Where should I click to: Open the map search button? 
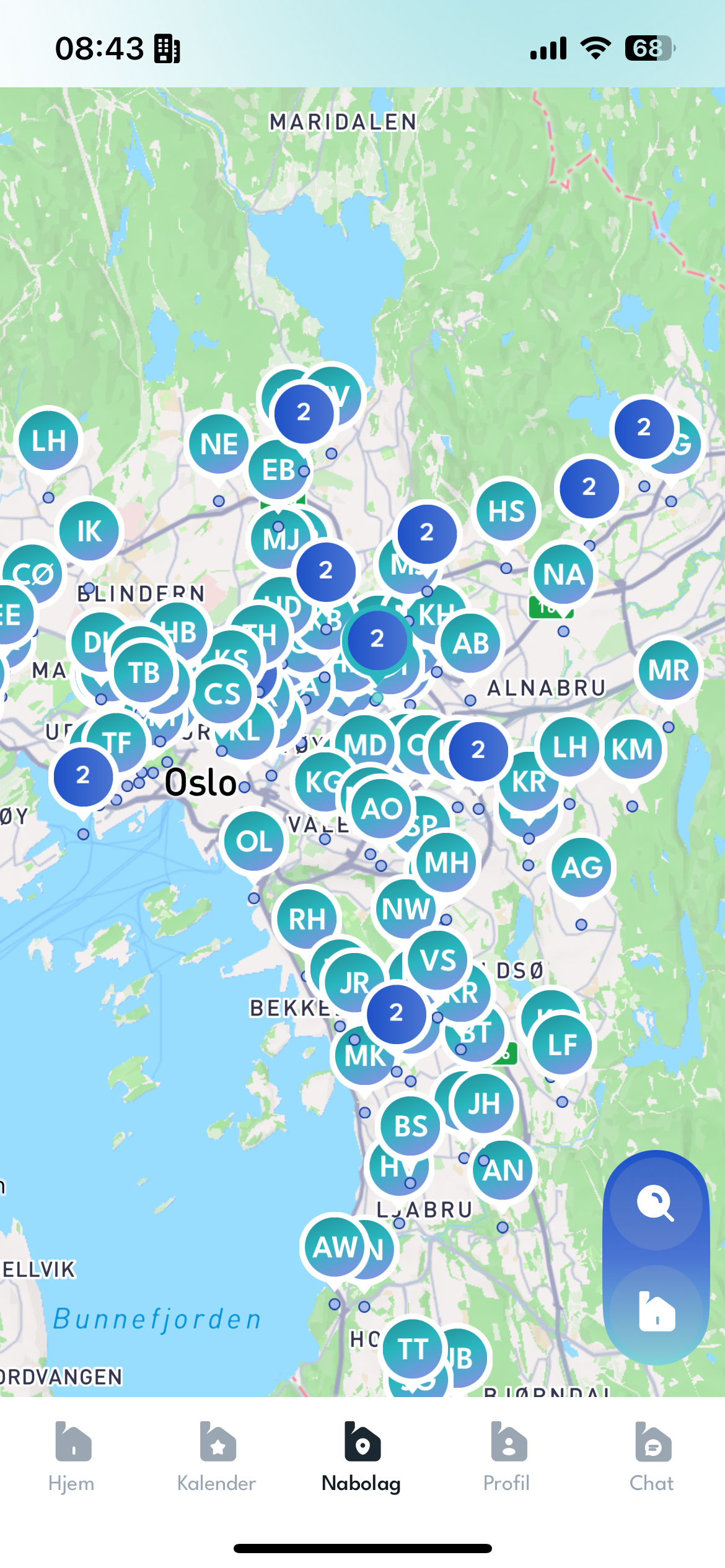[656, 1203]
